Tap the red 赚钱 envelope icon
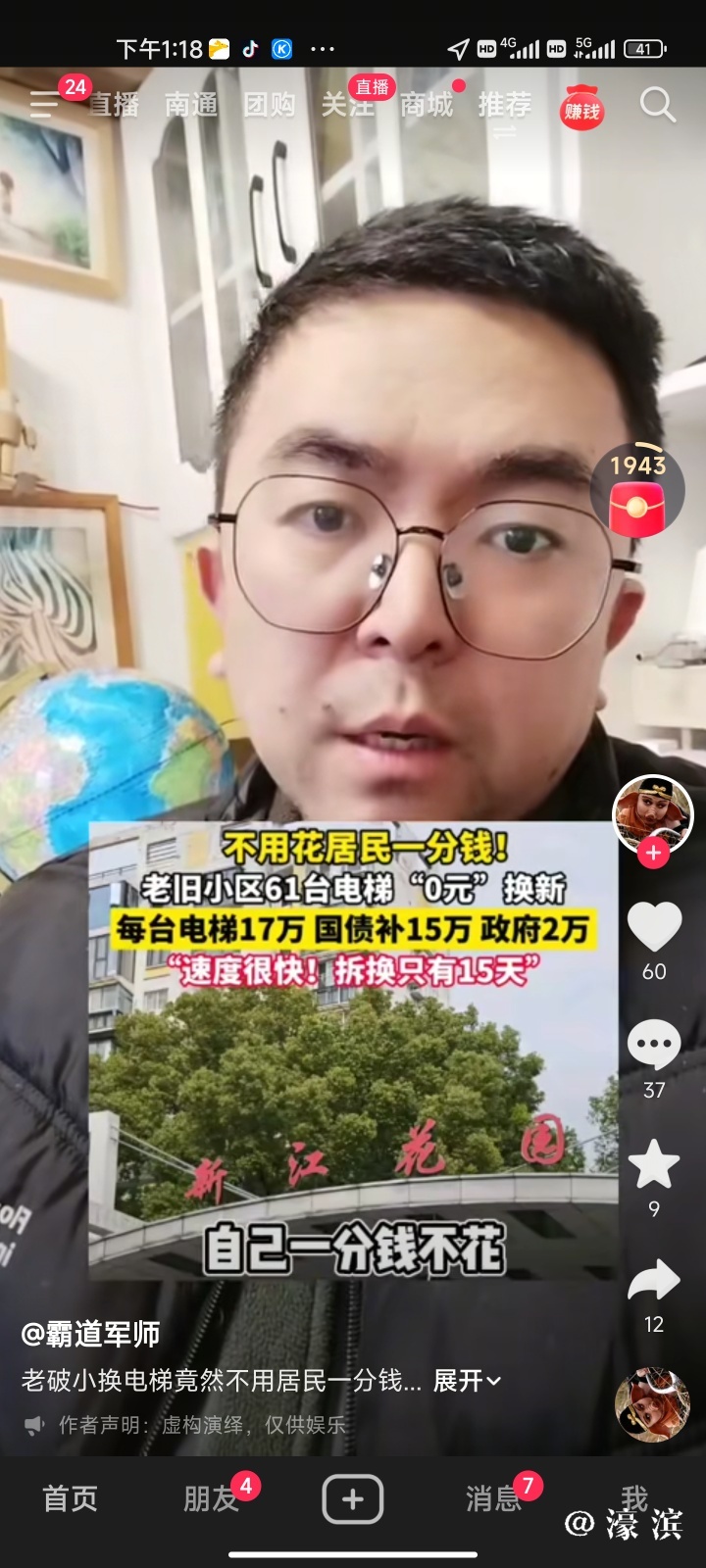 (x=581, y=110)
